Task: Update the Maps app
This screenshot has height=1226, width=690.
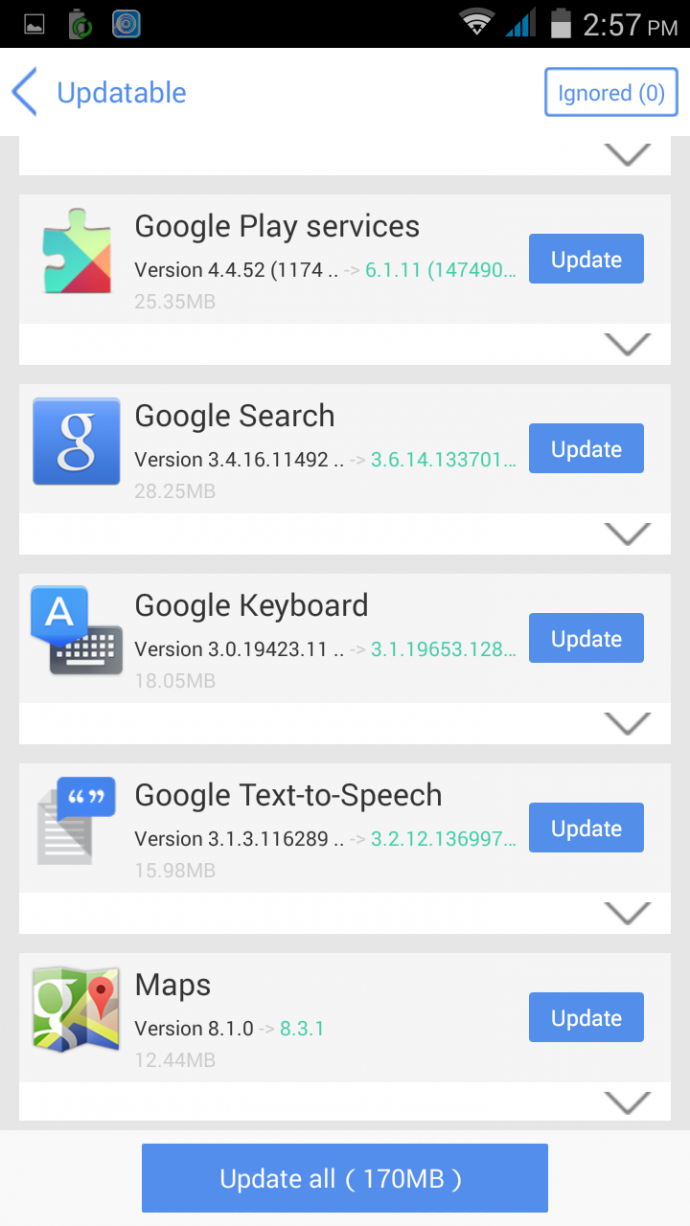Action: (x=585, y=1018)
